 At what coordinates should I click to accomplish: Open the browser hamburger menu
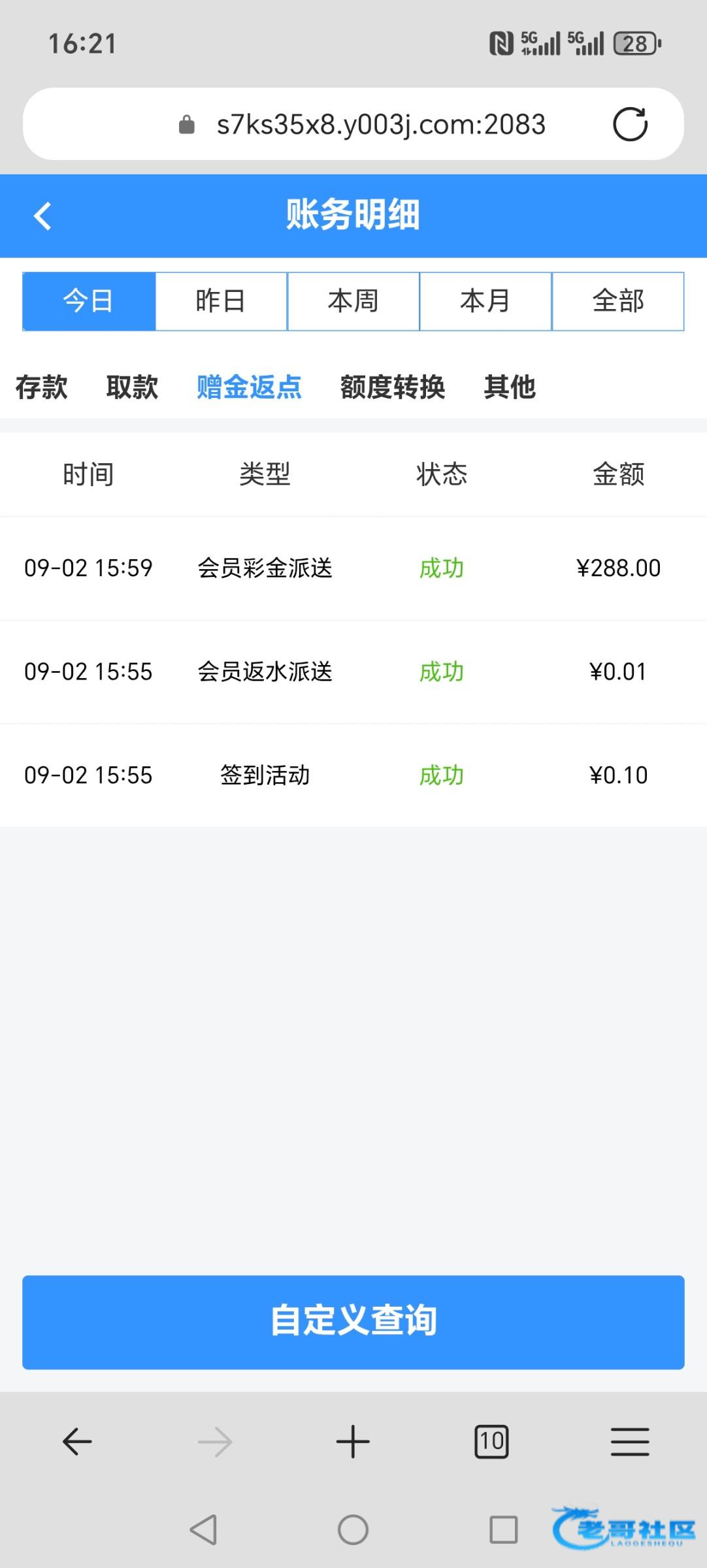click(630, 1441)
